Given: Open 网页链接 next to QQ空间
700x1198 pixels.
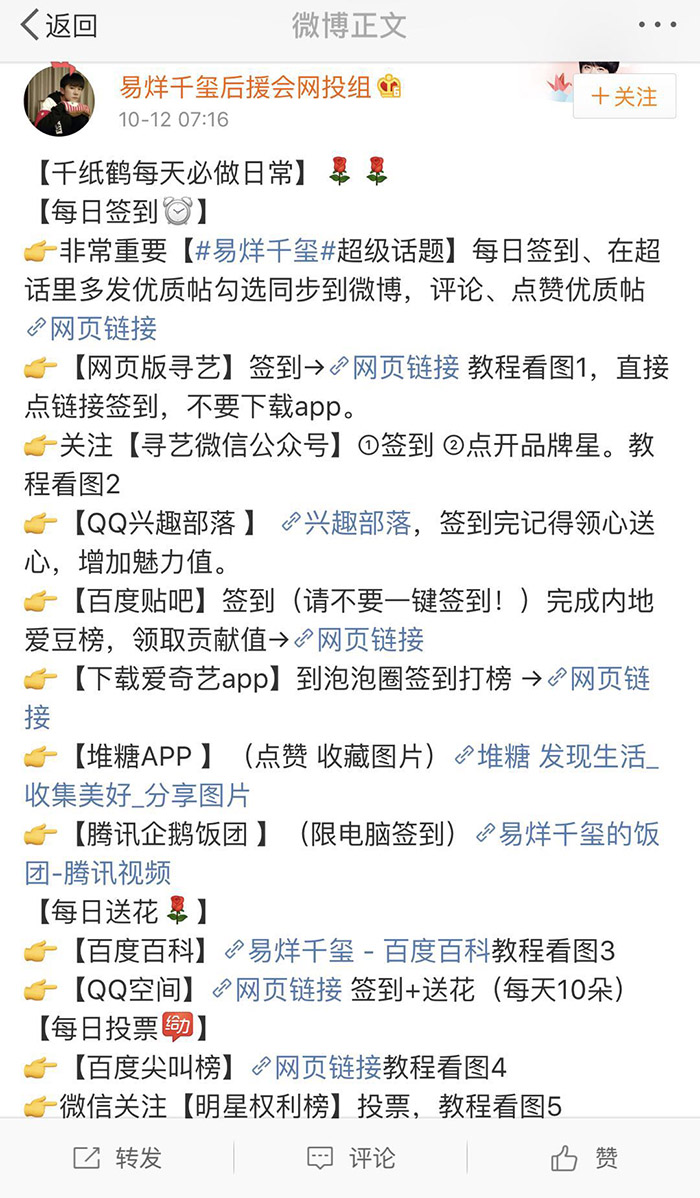Looking at the screenshot, I should coord(277,990).
